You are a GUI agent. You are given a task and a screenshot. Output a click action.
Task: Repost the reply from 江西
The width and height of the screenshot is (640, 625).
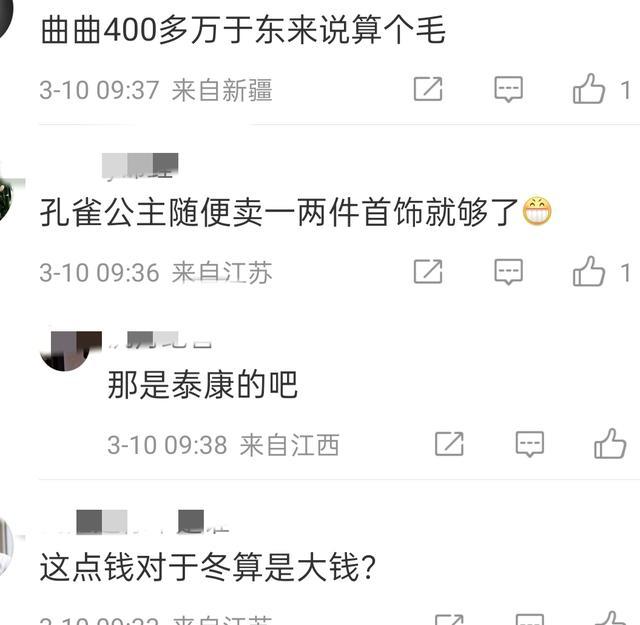pos(449,444)
